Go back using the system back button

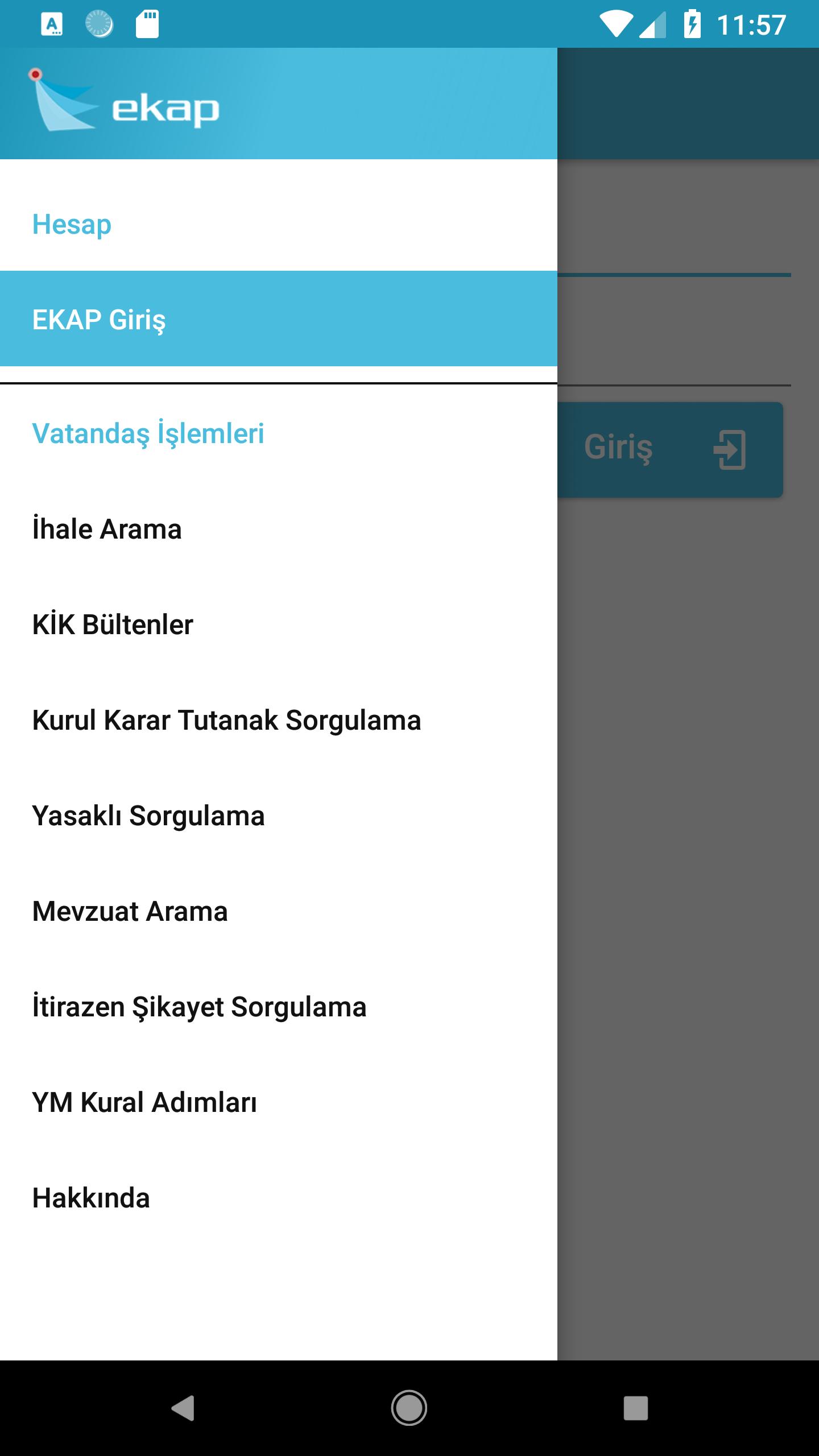182,1408
